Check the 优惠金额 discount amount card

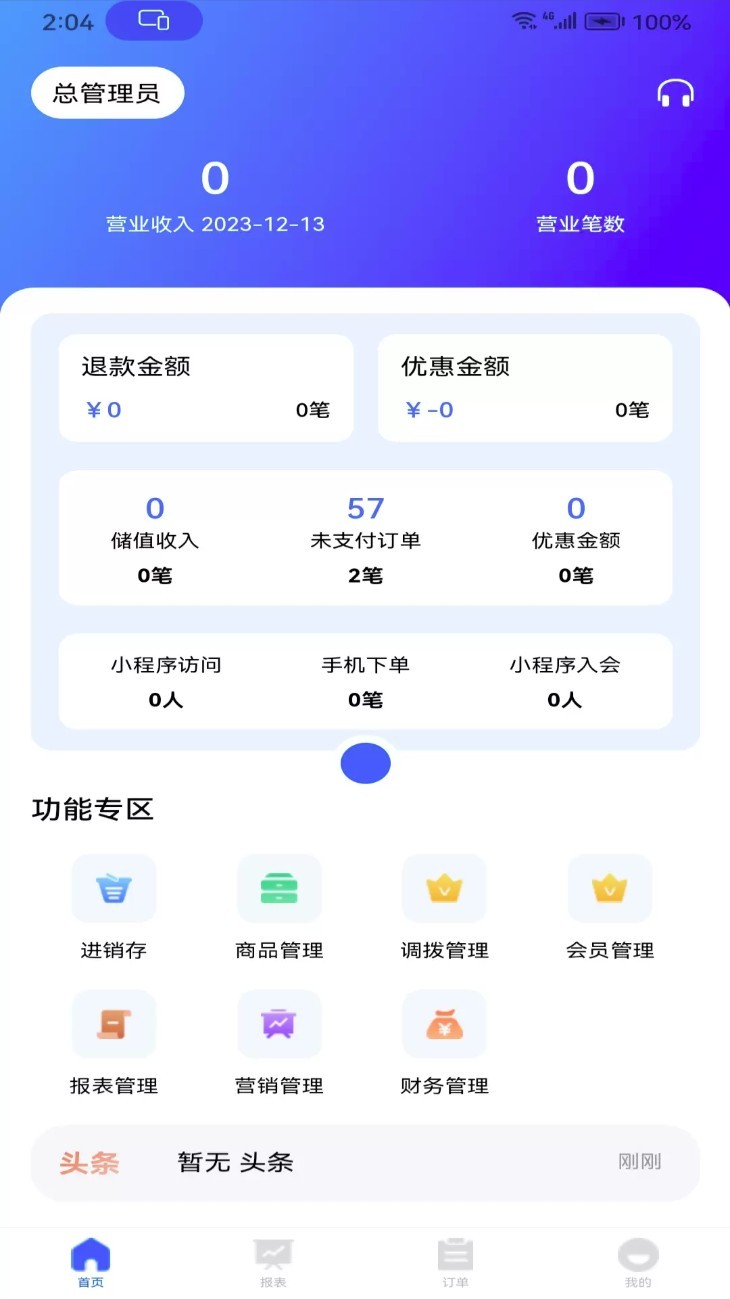[x=524, y=387]
